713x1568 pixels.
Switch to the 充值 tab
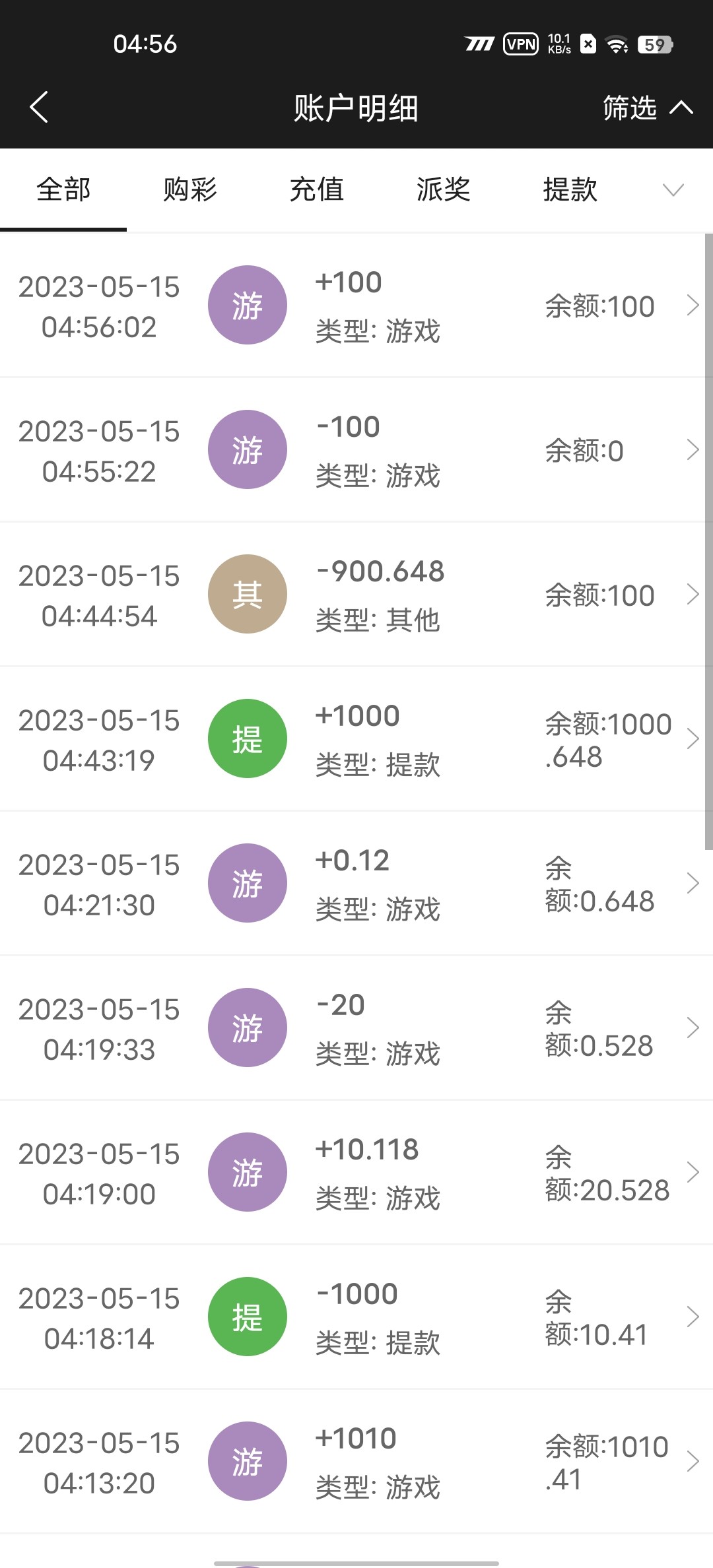(317, 190)
